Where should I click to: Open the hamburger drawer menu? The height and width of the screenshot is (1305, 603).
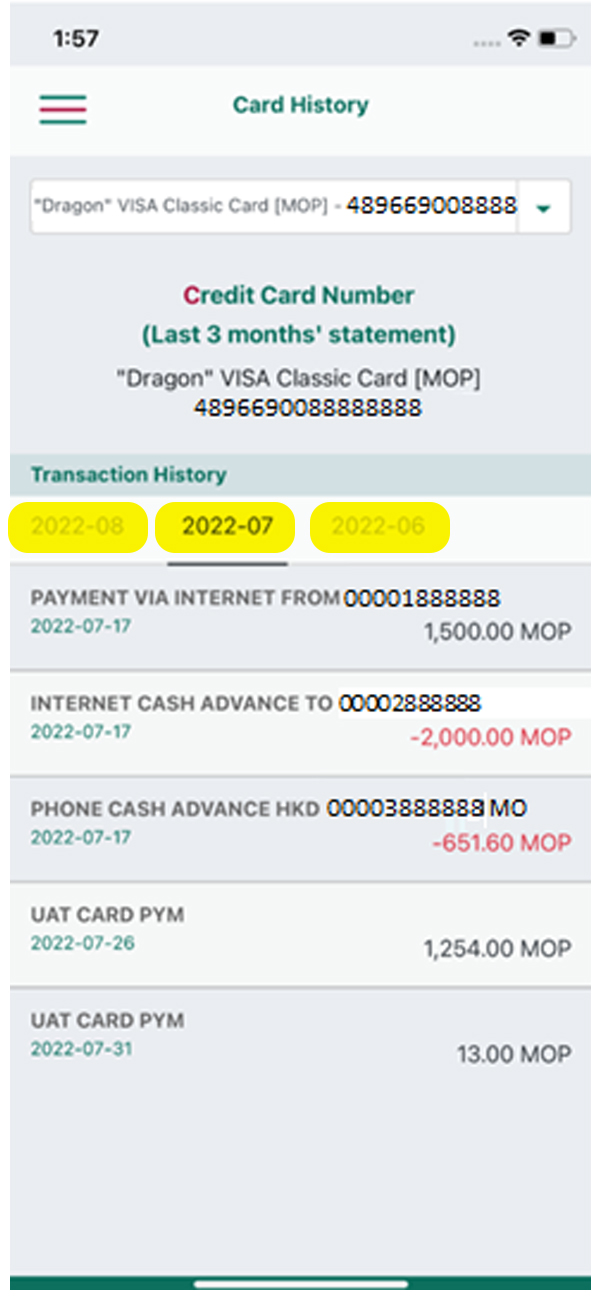tap(63, 107)
